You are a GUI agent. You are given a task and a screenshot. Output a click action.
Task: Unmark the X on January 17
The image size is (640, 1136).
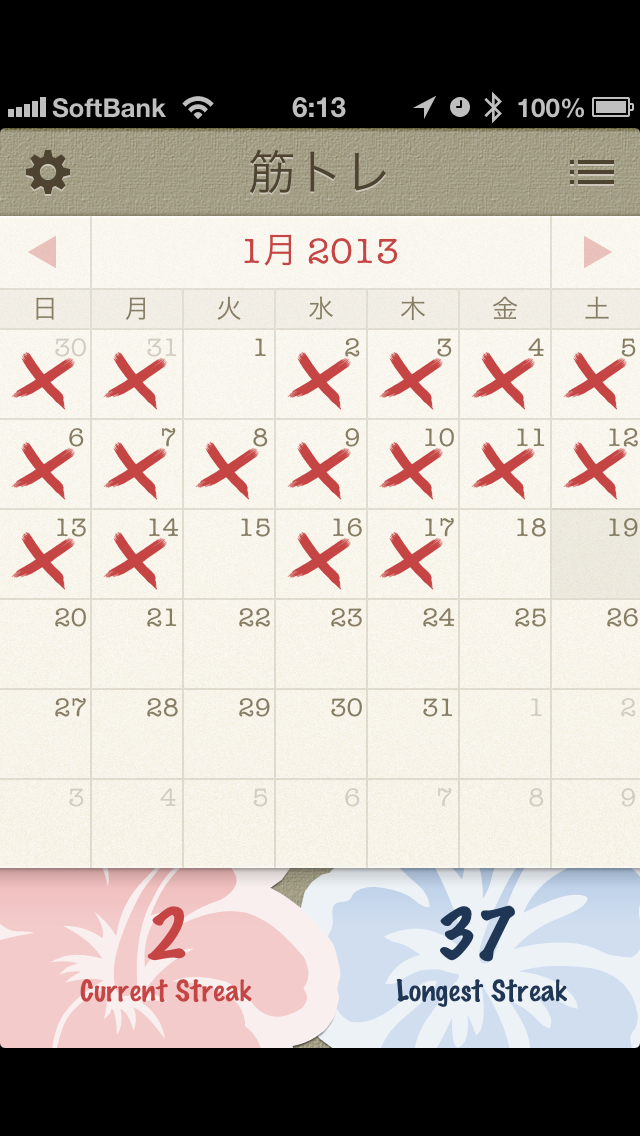412,555
